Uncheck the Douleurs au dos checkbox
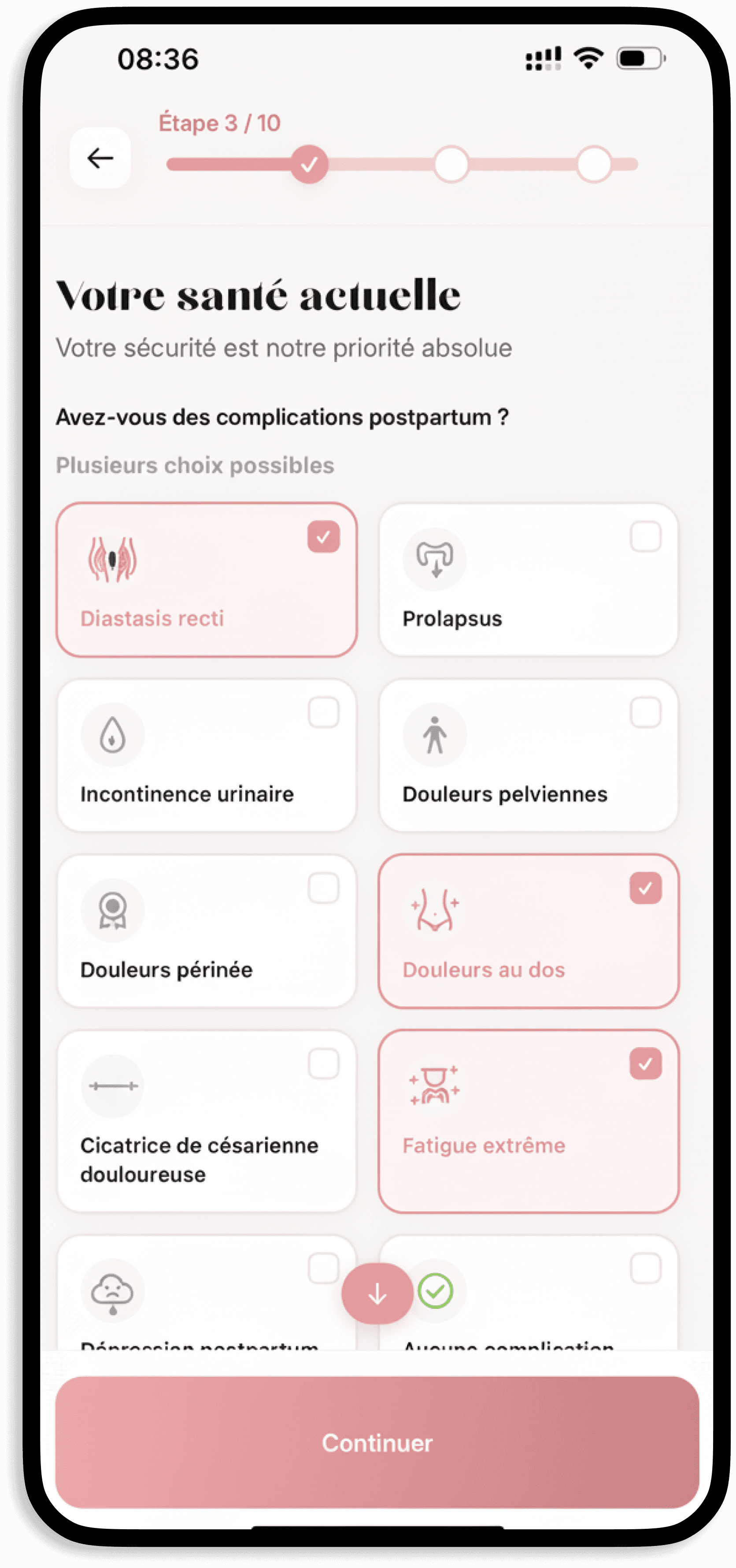Image resolution: width=736 pixels, height=1568 pixels. tap(645, 888)
